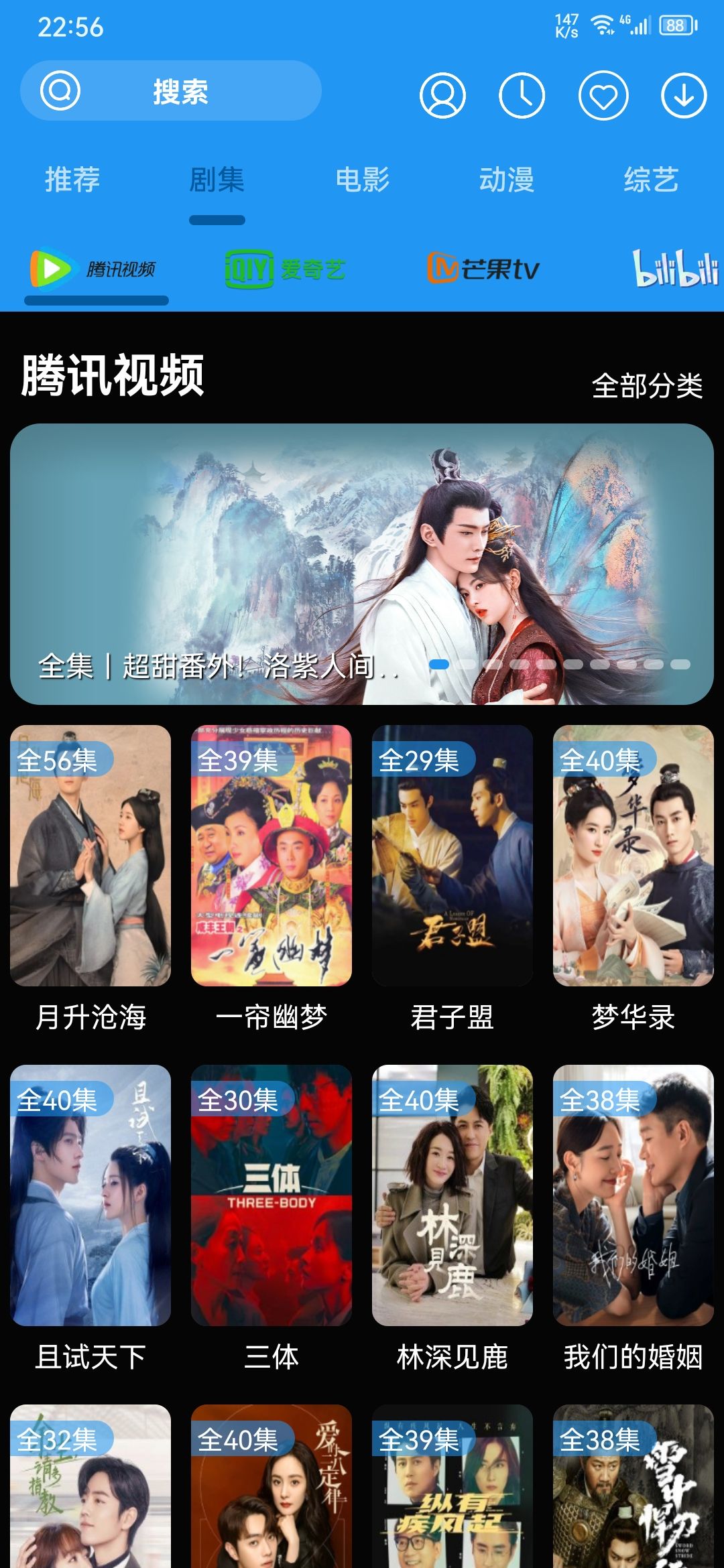
Task: Select the 爱奇艺 source tab
Action: point(285,269)
